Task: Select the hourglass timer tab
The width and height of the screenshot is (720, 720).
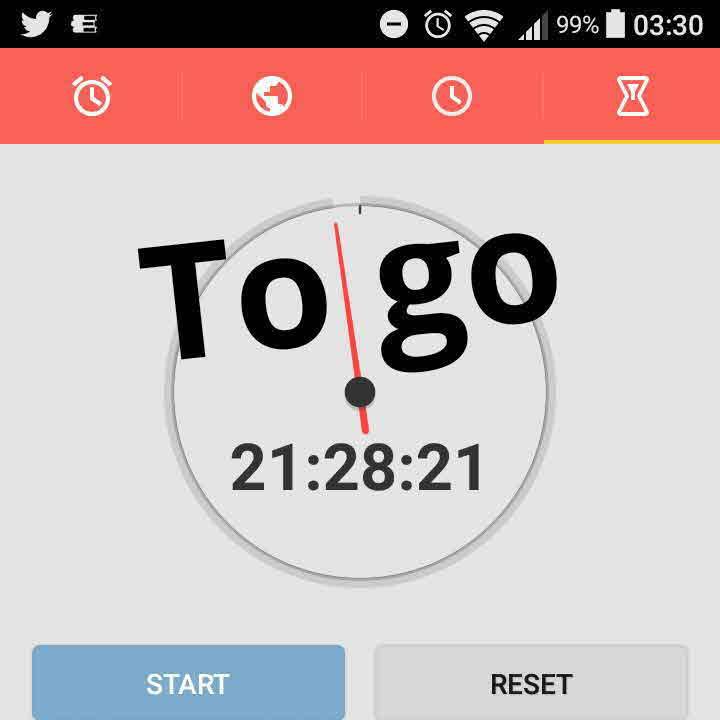Action: coord(632,97)
